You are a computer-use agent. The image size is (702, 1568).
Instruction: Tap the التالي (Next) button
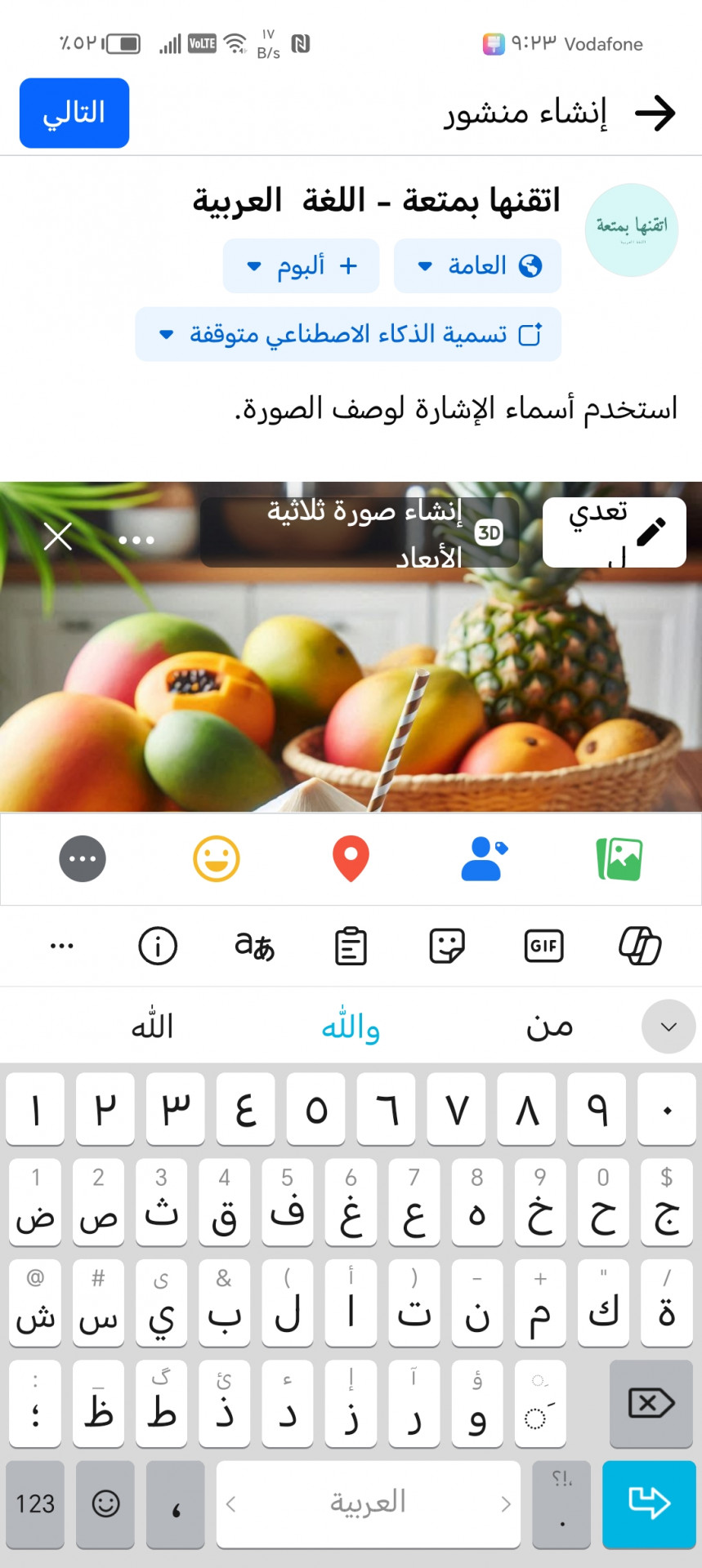point(74,113)
